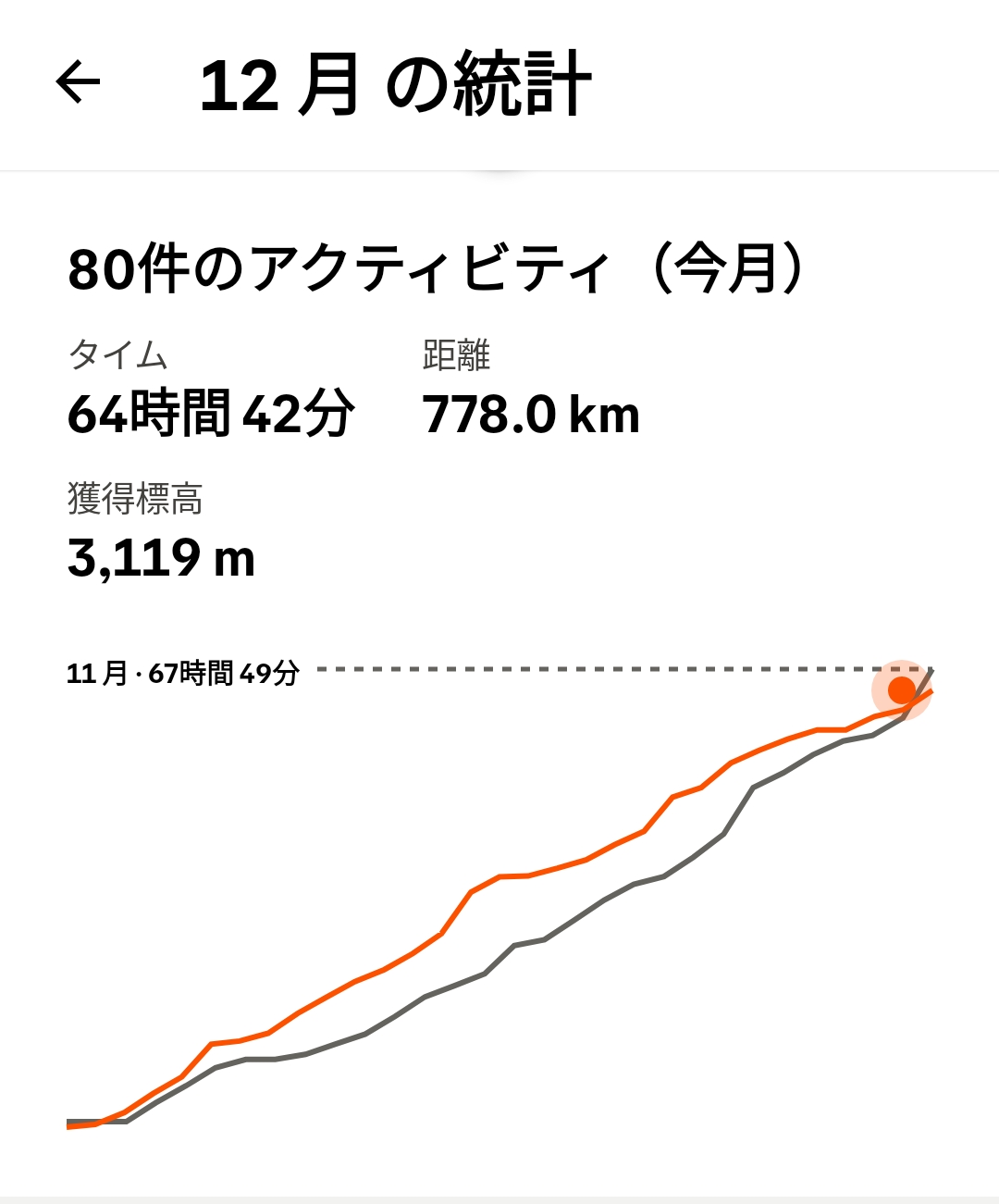Go back from the 12月の統計 screen
999x1204 pixels.
(78, 83)
